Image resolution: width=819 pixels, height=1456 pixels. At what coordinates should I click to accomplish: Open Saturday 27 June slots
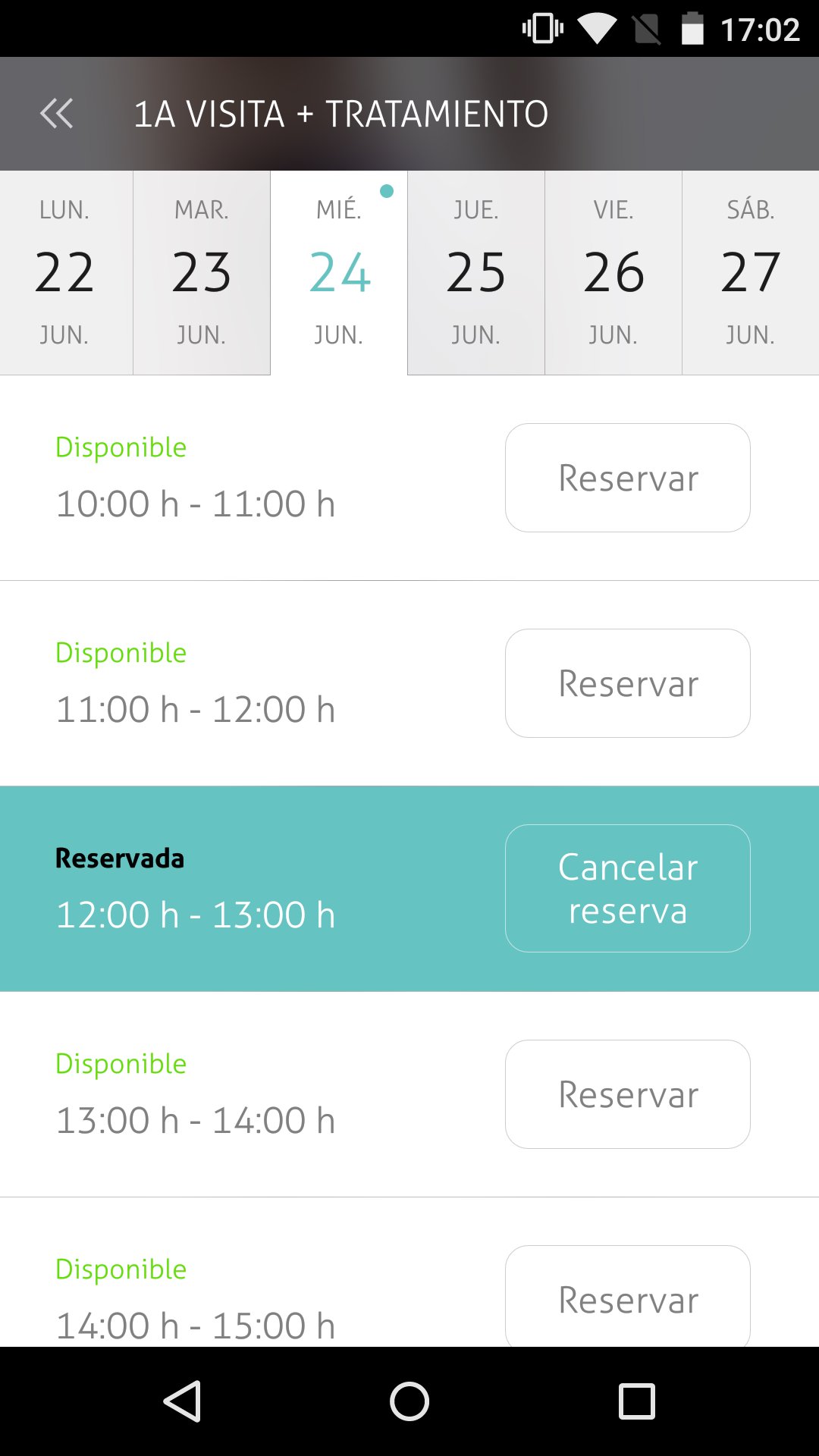pos(751,272)
